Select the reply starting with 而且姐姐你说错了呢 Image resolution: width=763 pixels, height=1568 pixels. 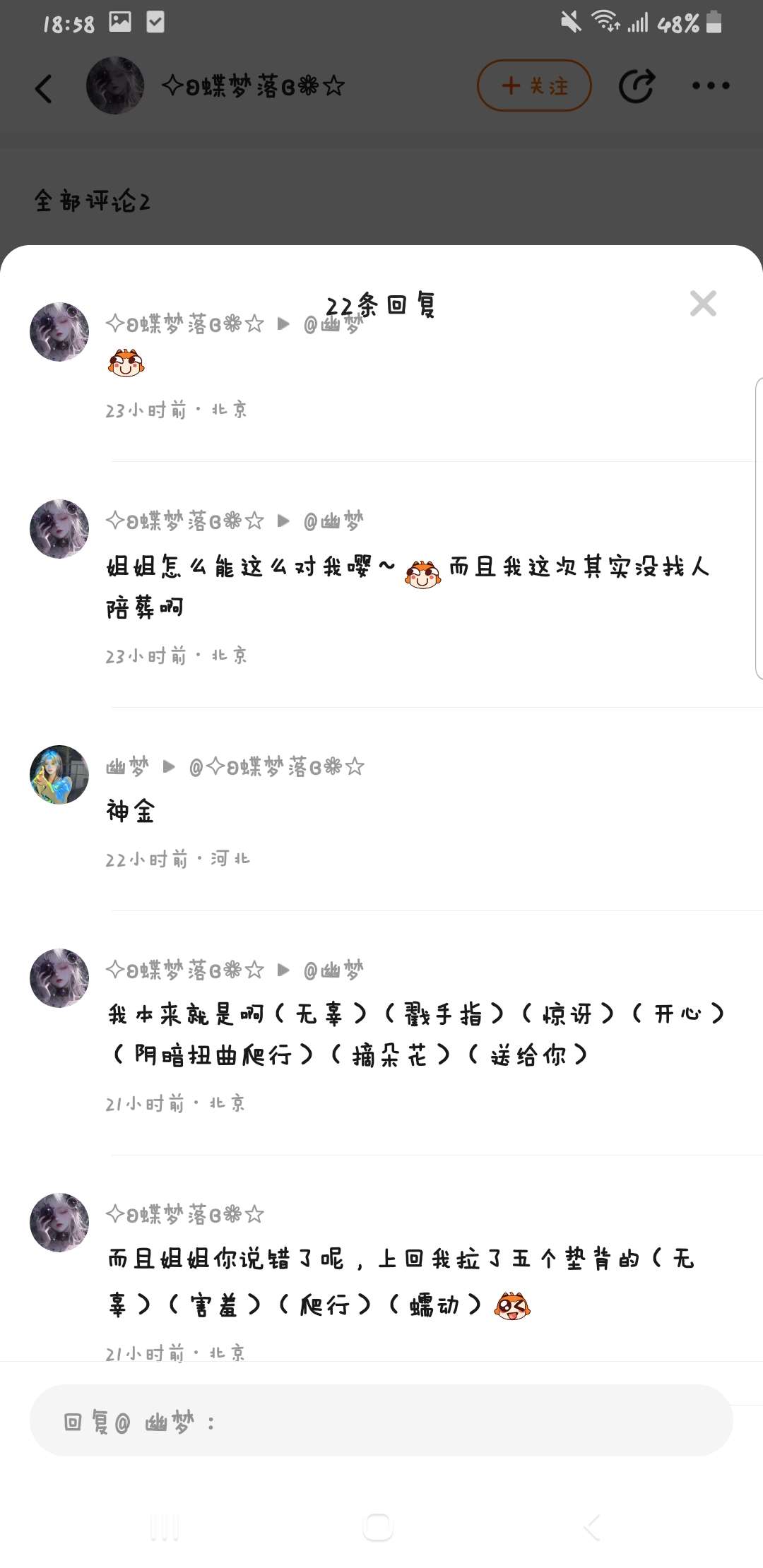click(403, 1280)
